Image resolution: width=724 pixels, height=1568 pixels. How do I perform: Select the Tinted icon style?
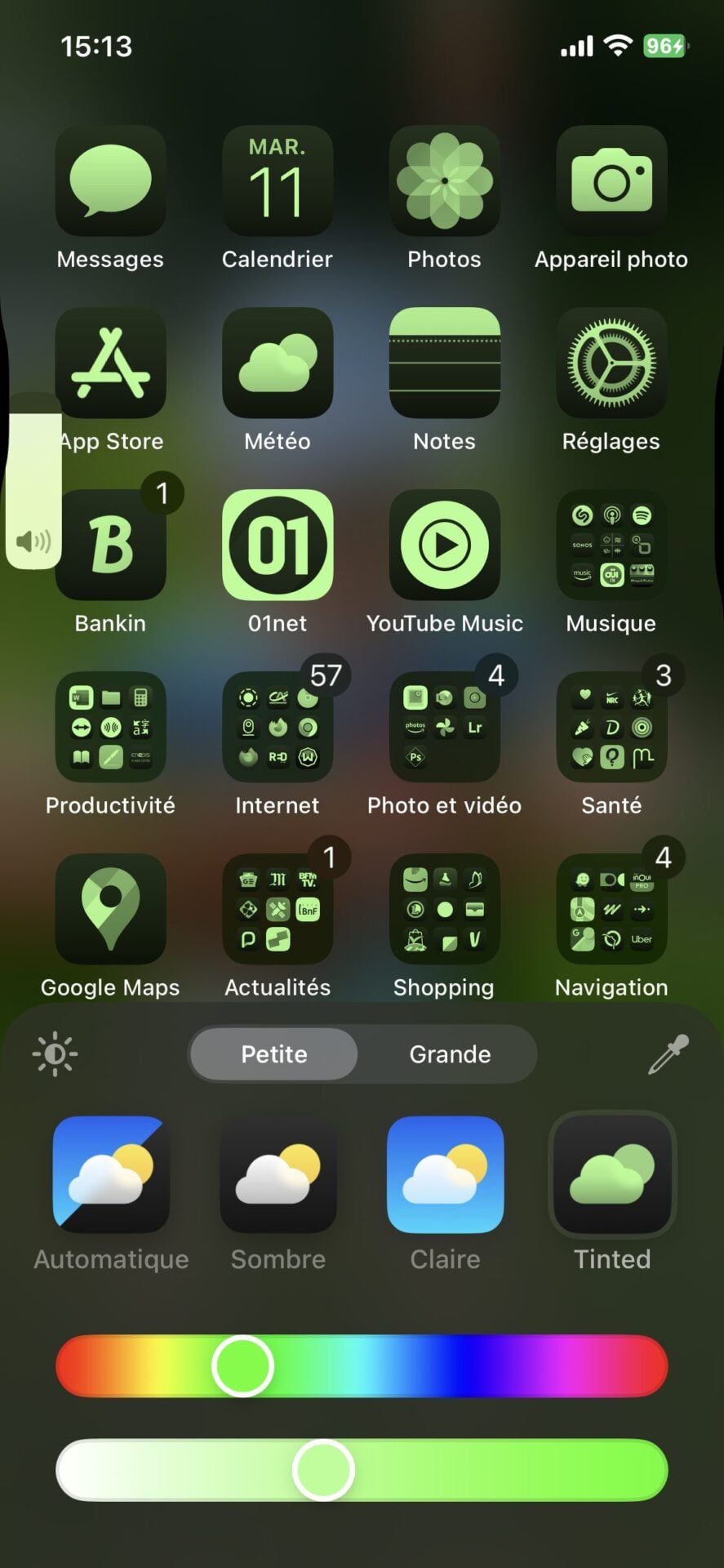click(612, 1174)
